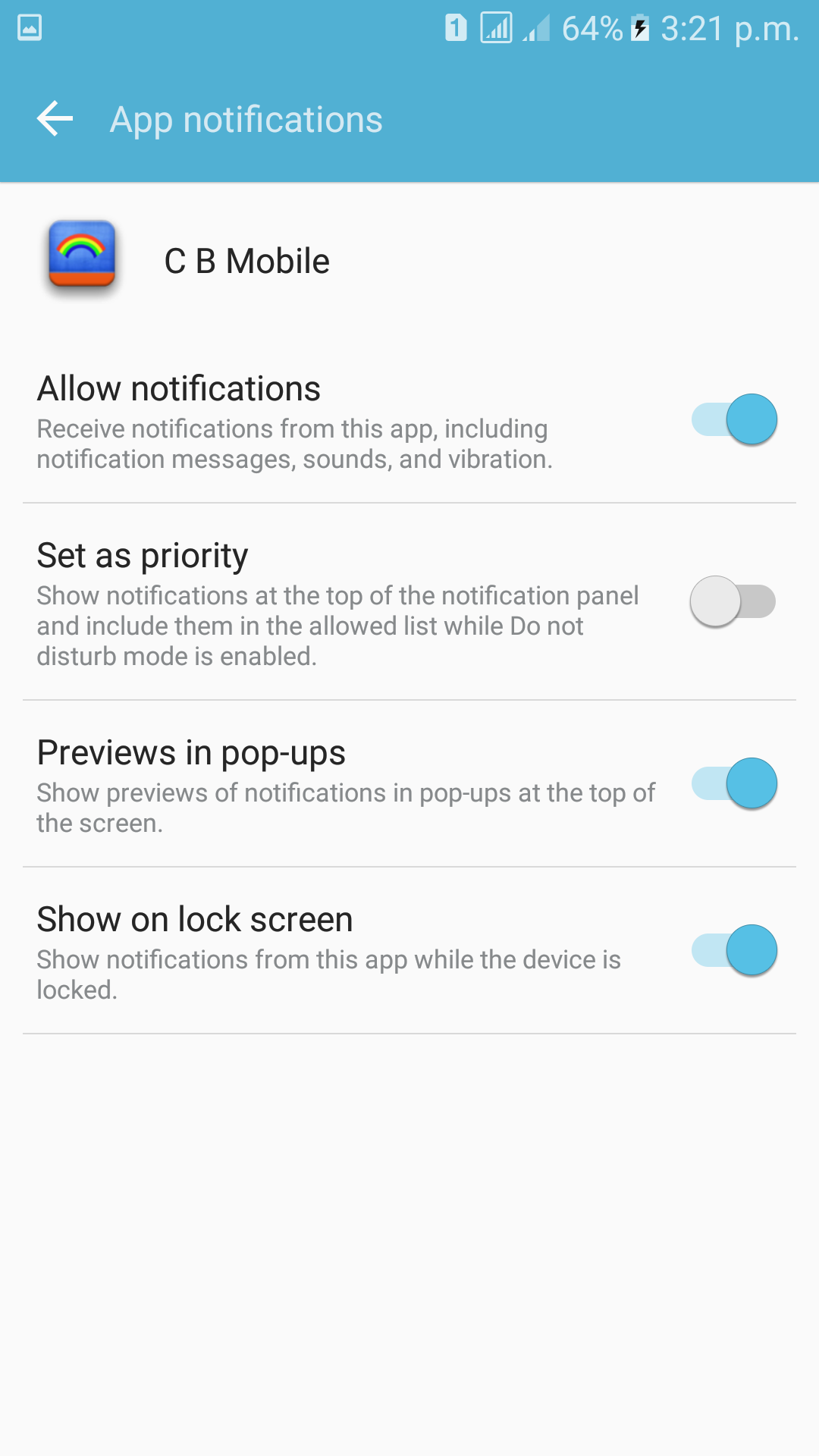Enable Set as priority

733,600
